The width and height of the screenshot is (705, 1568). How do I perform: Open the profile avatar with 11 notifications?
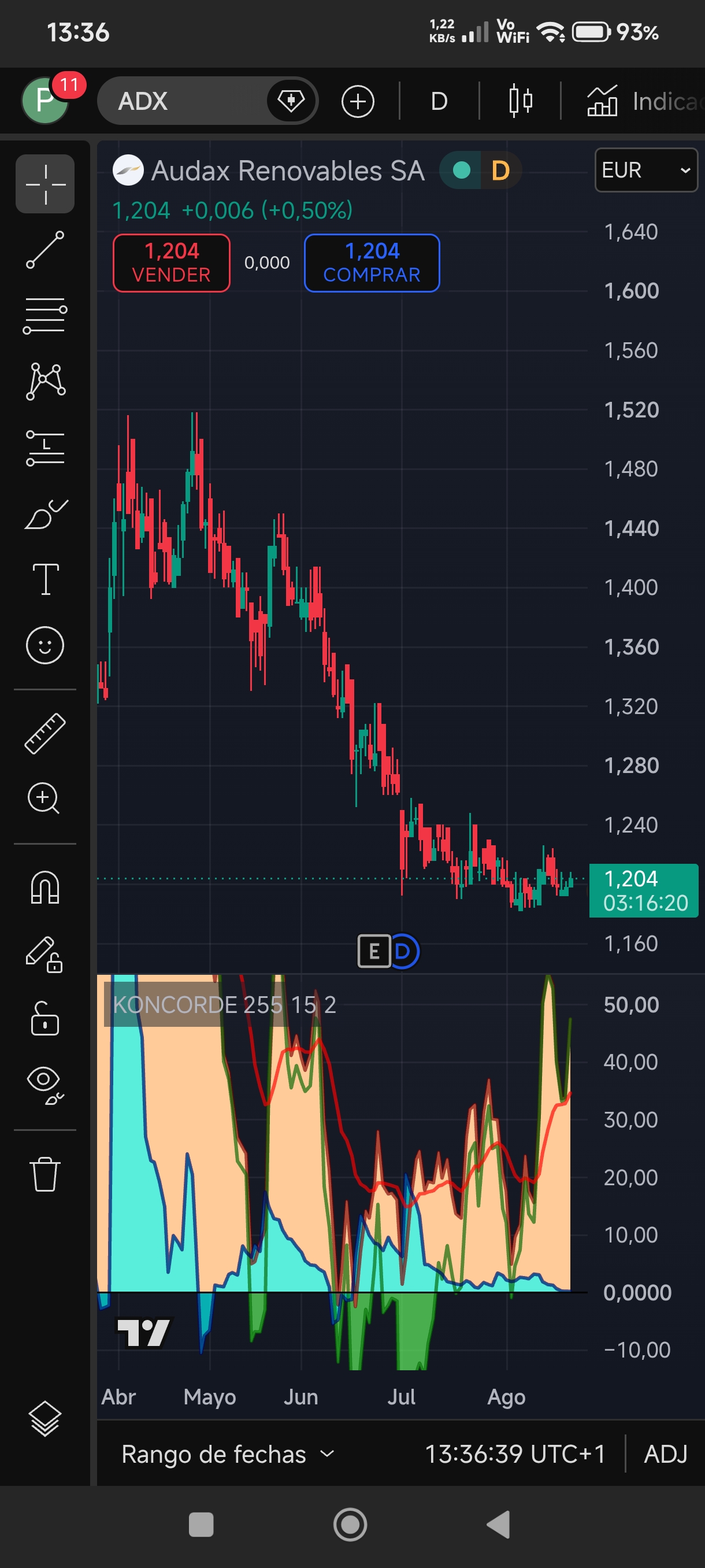[x=46, y=100]
